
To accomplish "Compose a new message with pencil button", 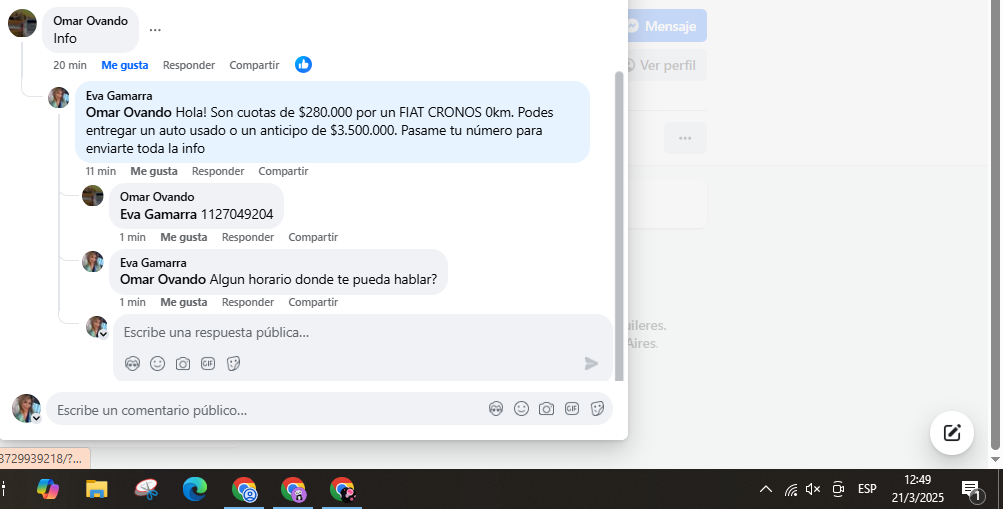I will tap(951, 433).
